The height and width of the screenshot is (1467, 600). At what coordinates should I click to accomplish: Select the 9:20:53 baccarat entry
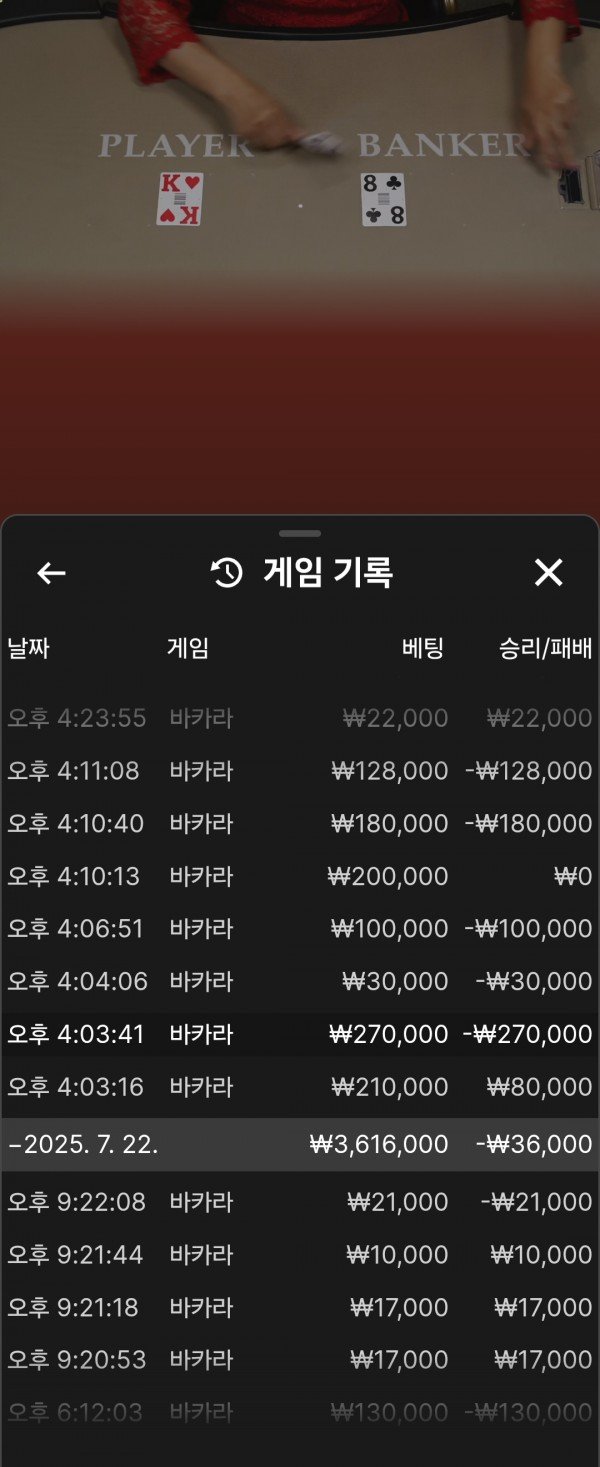(300, 1360)
